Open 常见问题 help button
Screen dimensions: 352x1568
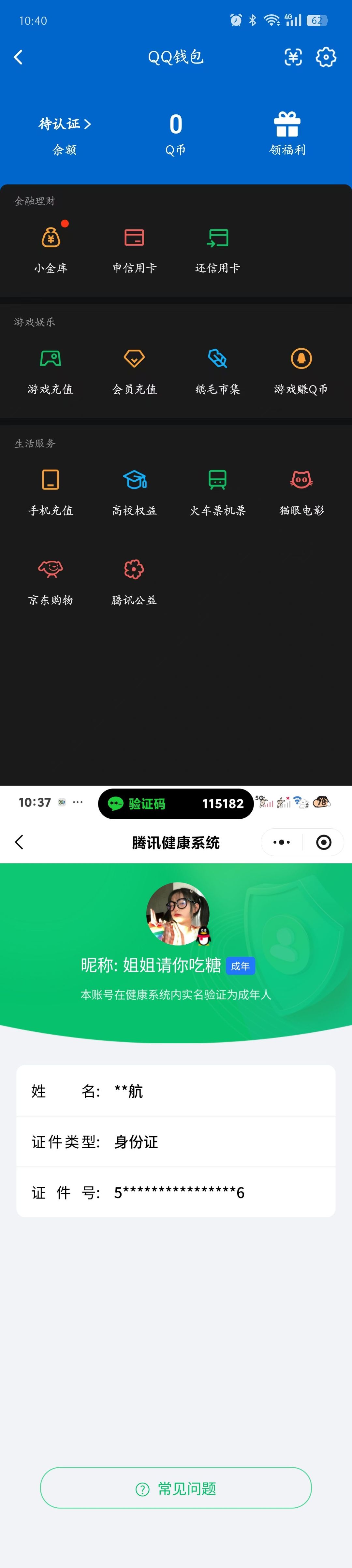pyautogui.click(x=175, y=1488)
